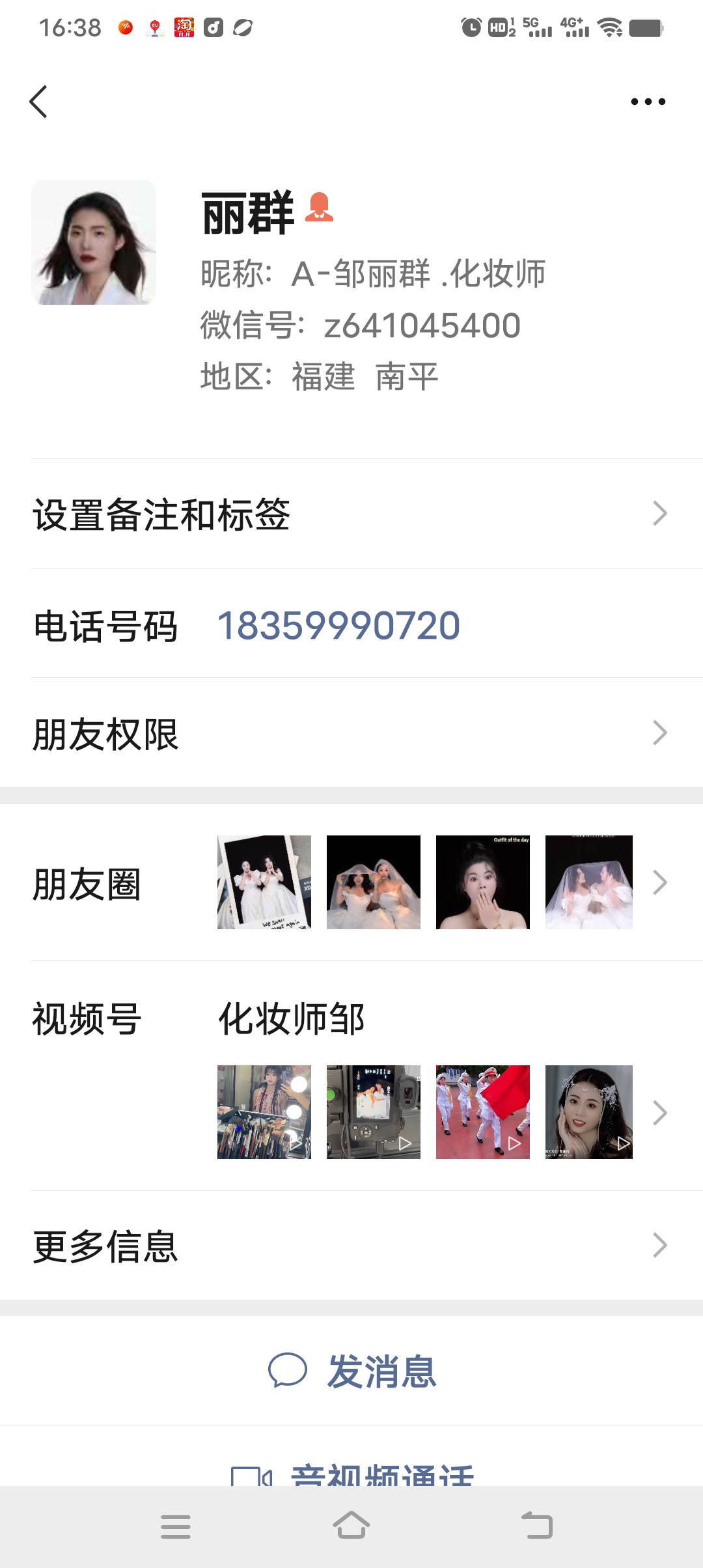The width and height of the screenshot is (703, 1568).
Task: Tap system home button
Action: [x=351, y=1526]
